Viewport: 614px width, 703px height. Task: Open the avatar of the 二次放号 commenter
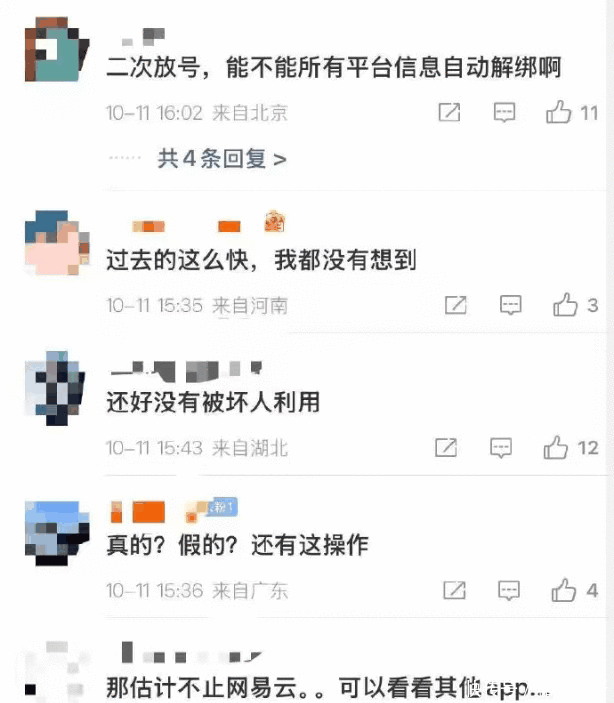[x=59, y=50]
